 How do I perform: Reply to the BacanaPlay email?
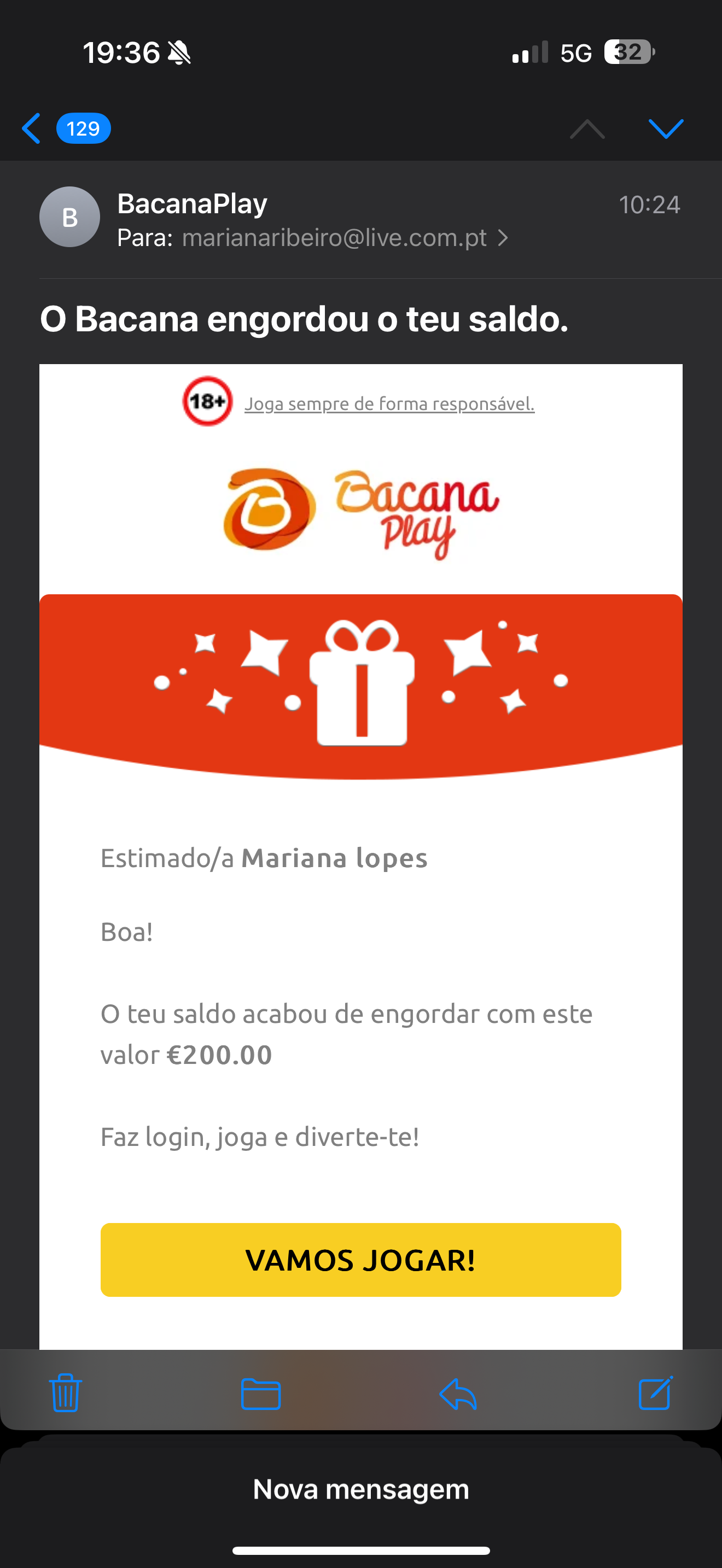(458, 1393)
